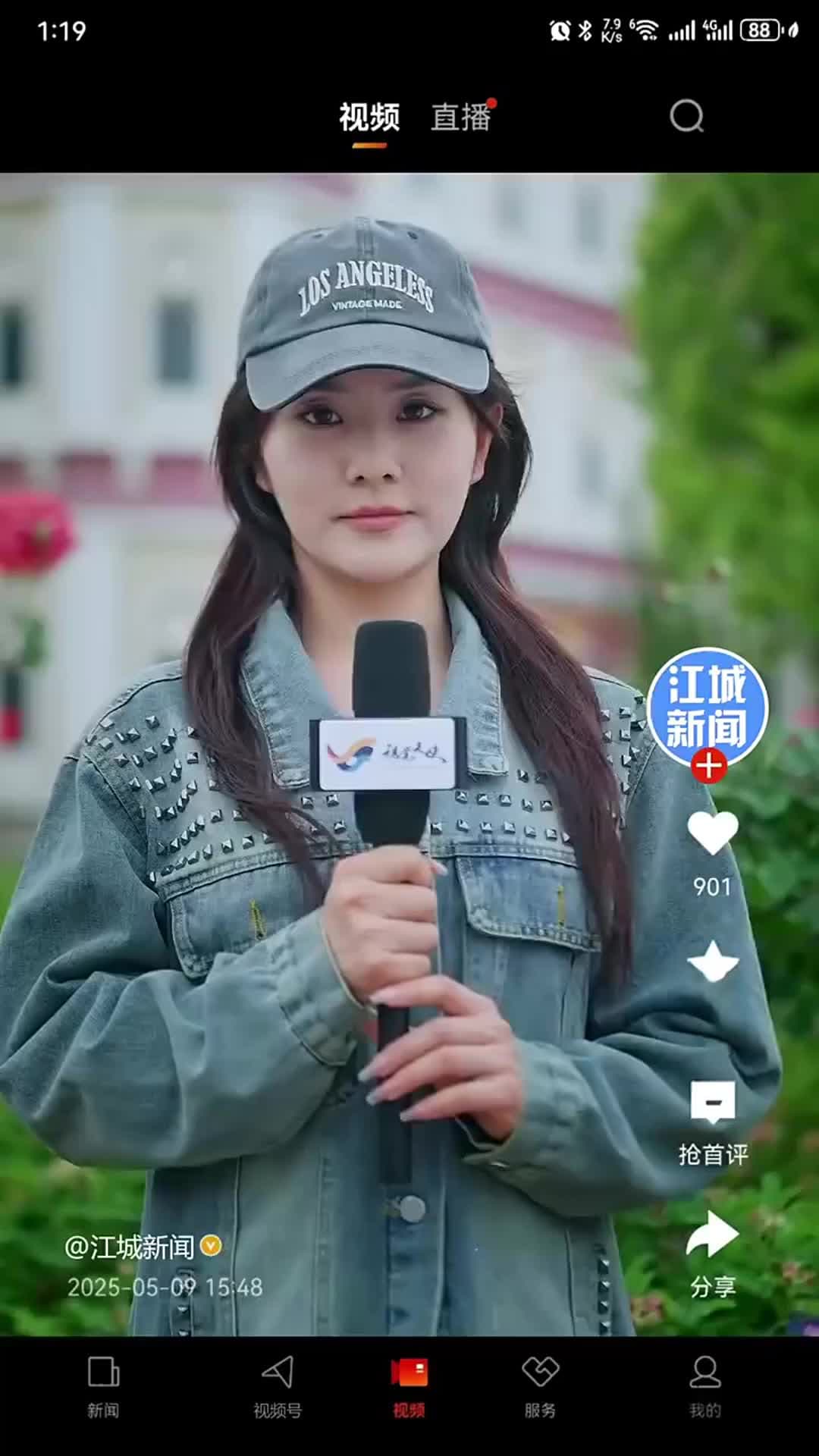
Task: Like this video with the heart
Action: (x=713, y=833)
